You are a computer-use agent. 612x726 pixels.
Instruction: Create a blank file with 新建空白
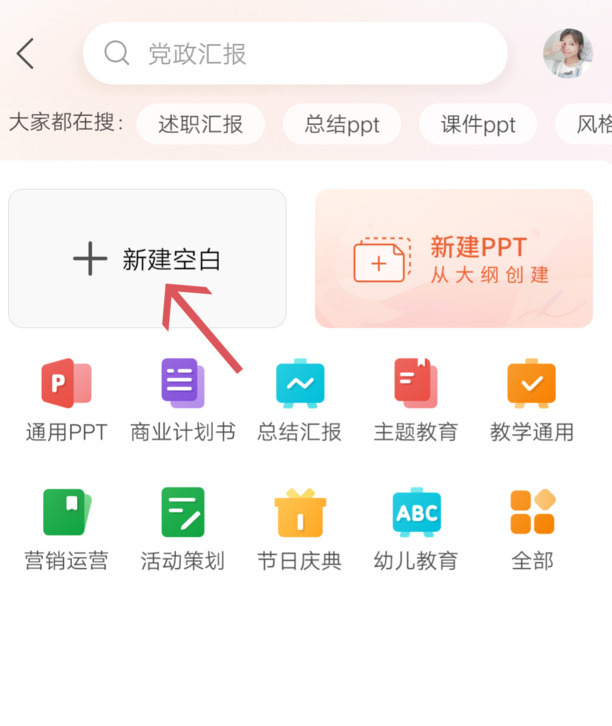147,259
